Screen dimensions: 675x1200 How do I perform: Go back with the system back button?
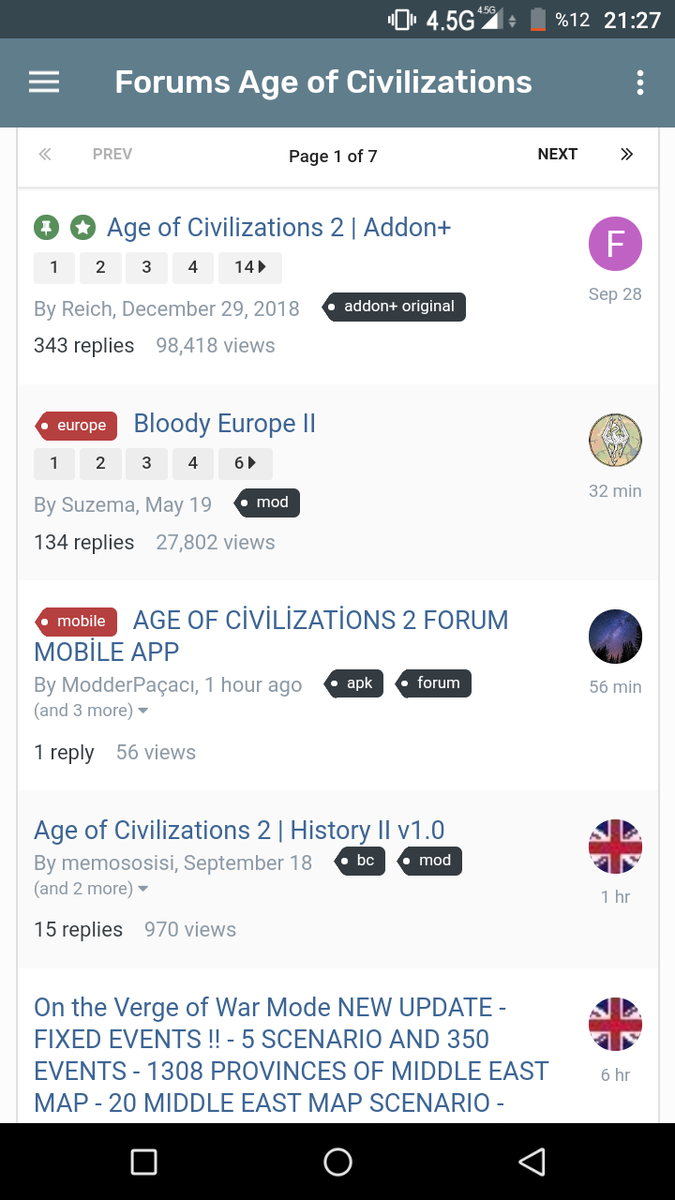531,1161
